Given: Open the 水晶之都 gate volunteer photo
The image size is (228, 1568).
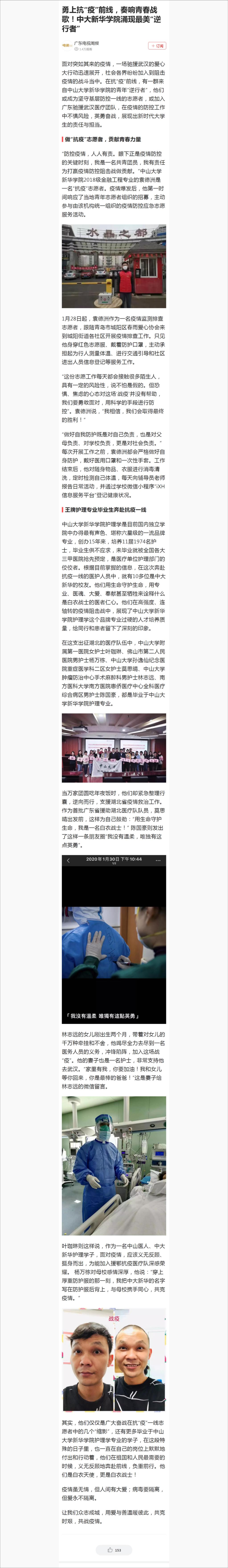Looking at the screenshot, I should click(x=114, y=266).
